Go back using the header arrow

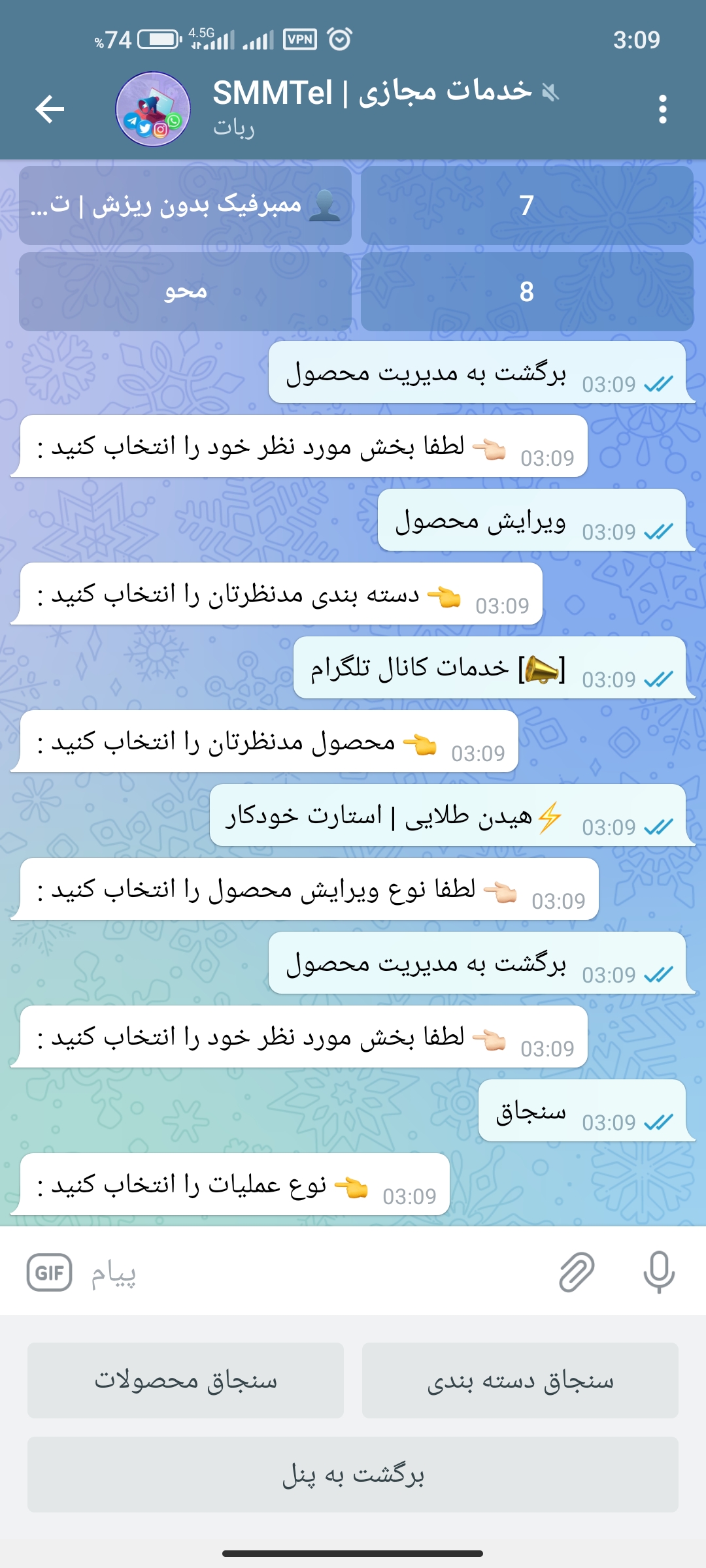50,108
